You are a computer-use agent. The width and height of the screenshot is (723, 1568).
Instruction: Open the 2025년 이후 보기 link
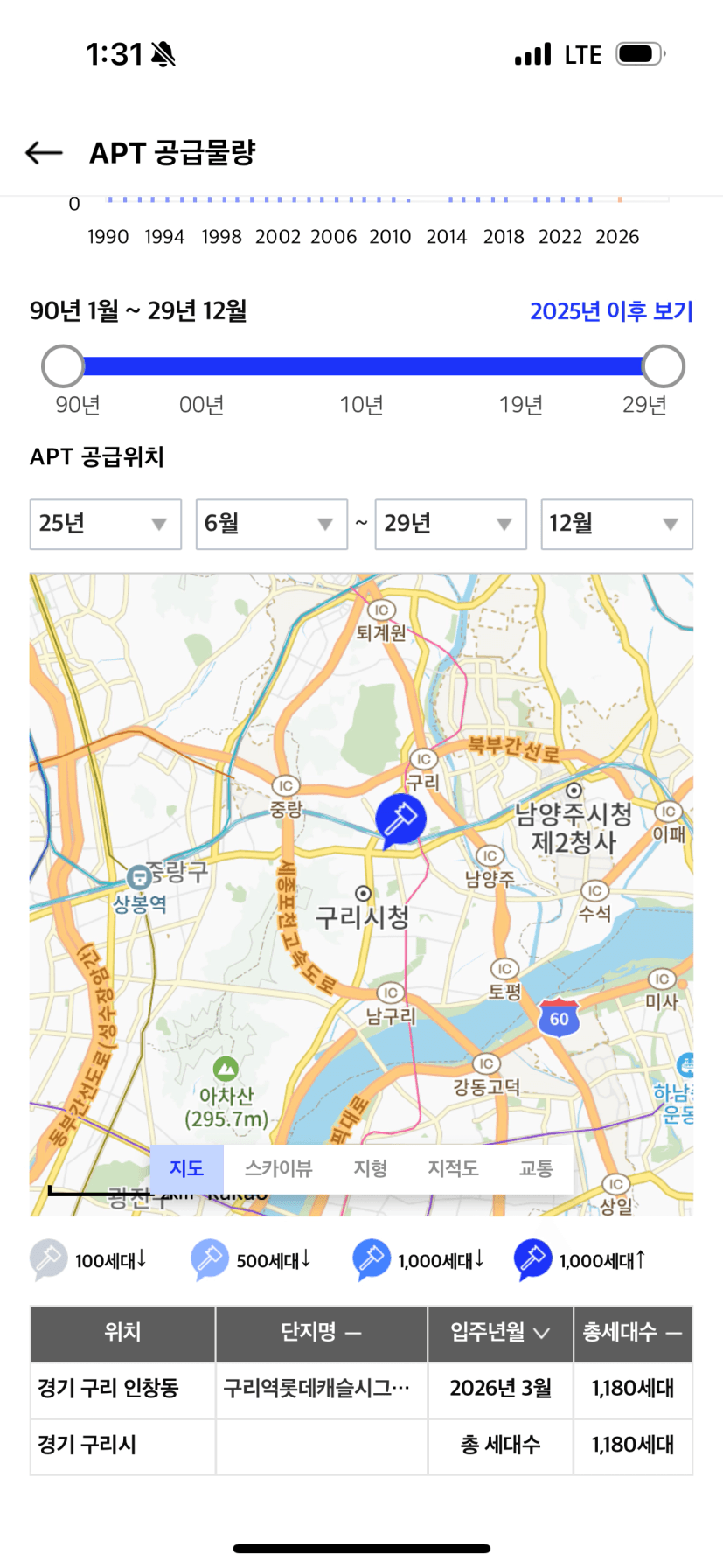(611, 311)
